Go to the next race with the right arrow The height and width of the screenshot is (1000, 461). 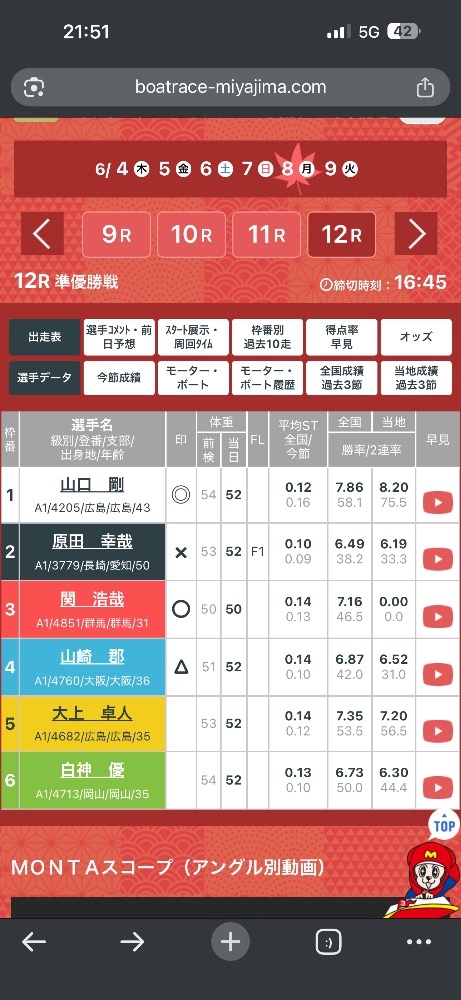[x=416, y=234]
